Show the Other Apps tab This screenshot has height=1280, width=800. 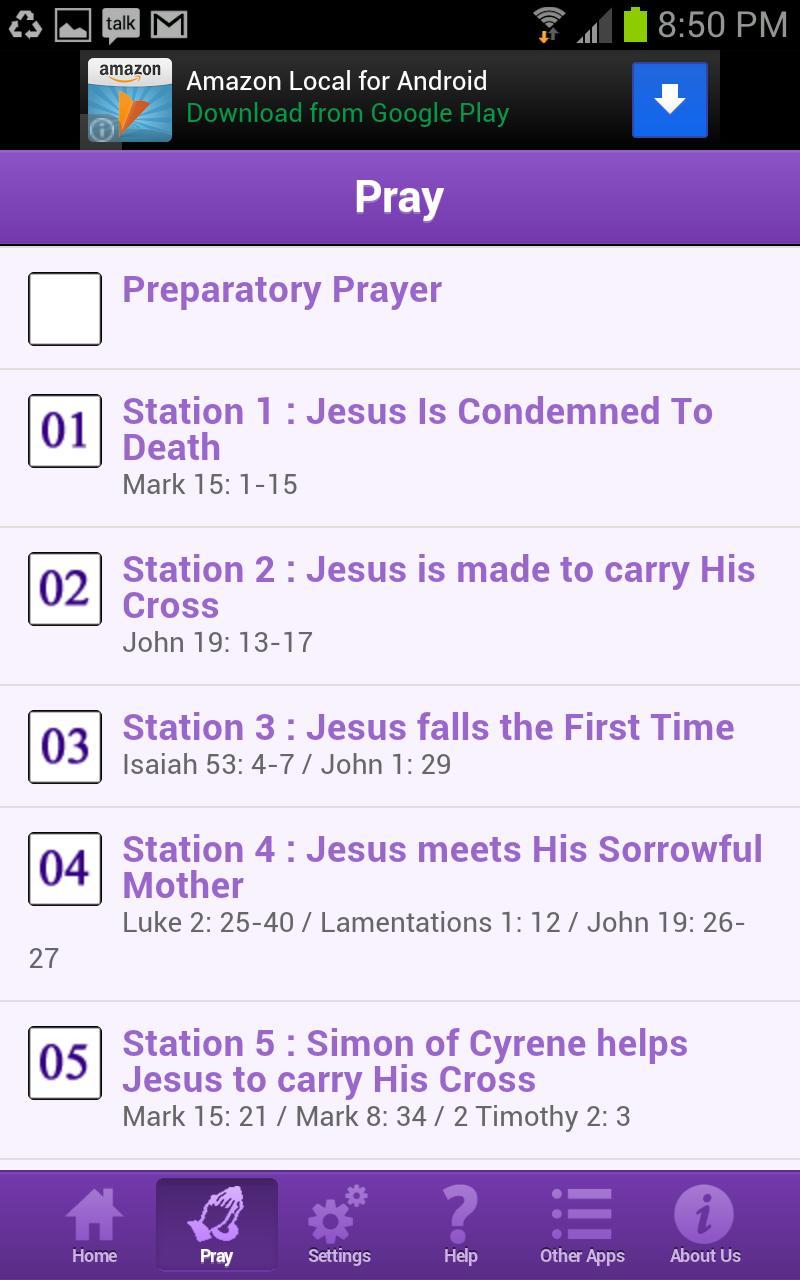582,1226
